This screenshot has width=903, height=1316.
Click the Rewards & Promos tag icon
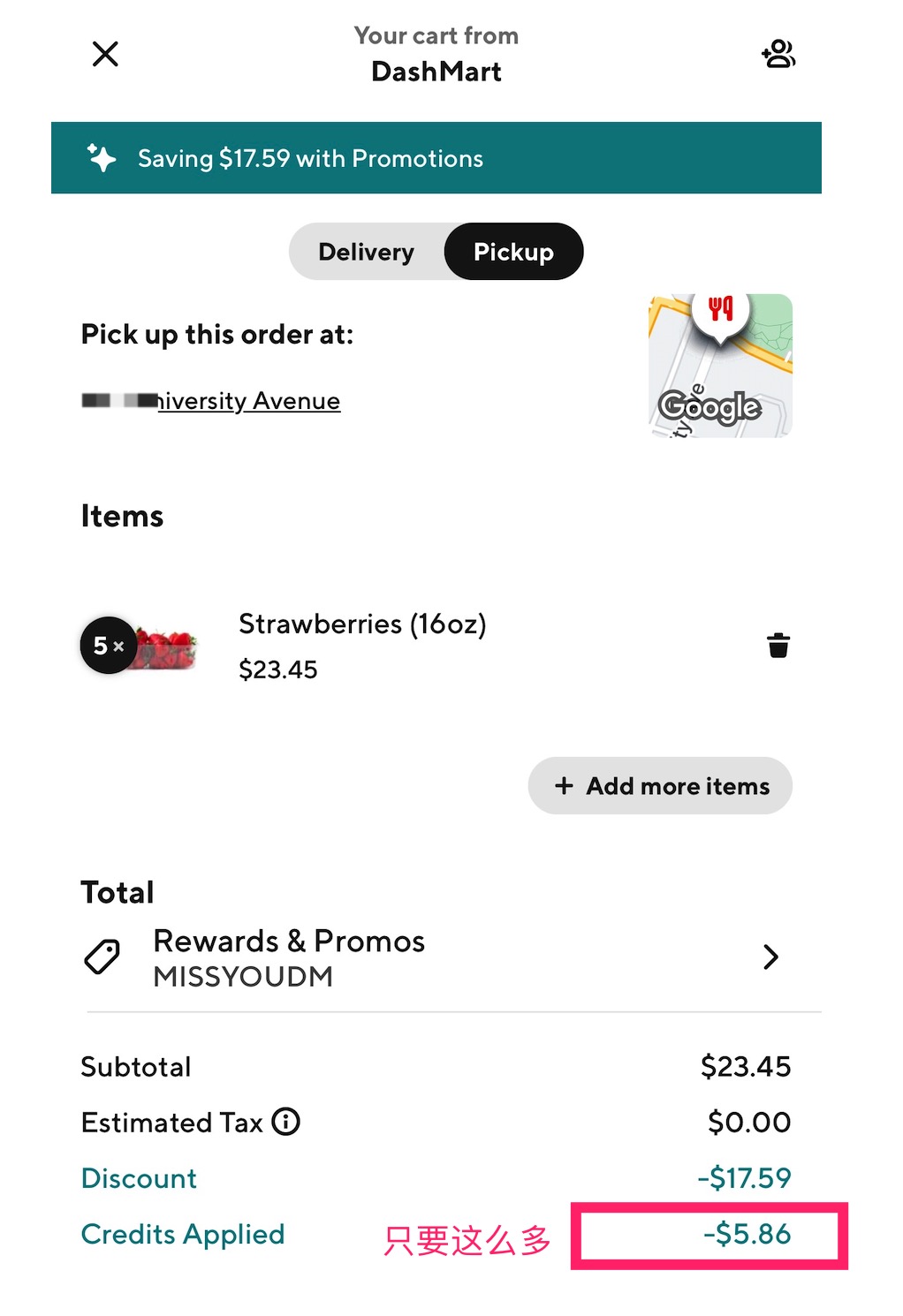coord(102,957)
